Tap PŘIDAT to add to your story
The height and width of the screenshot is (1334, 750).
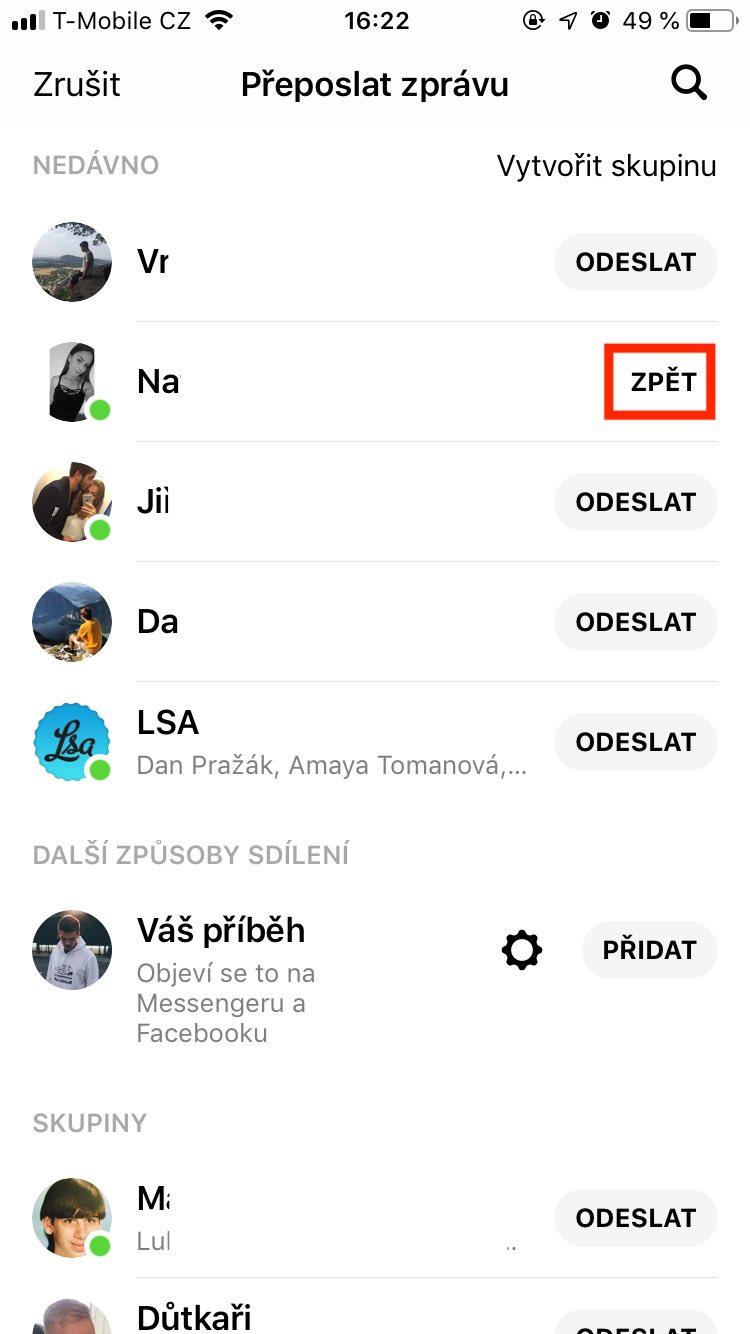[x=650, y=950]
